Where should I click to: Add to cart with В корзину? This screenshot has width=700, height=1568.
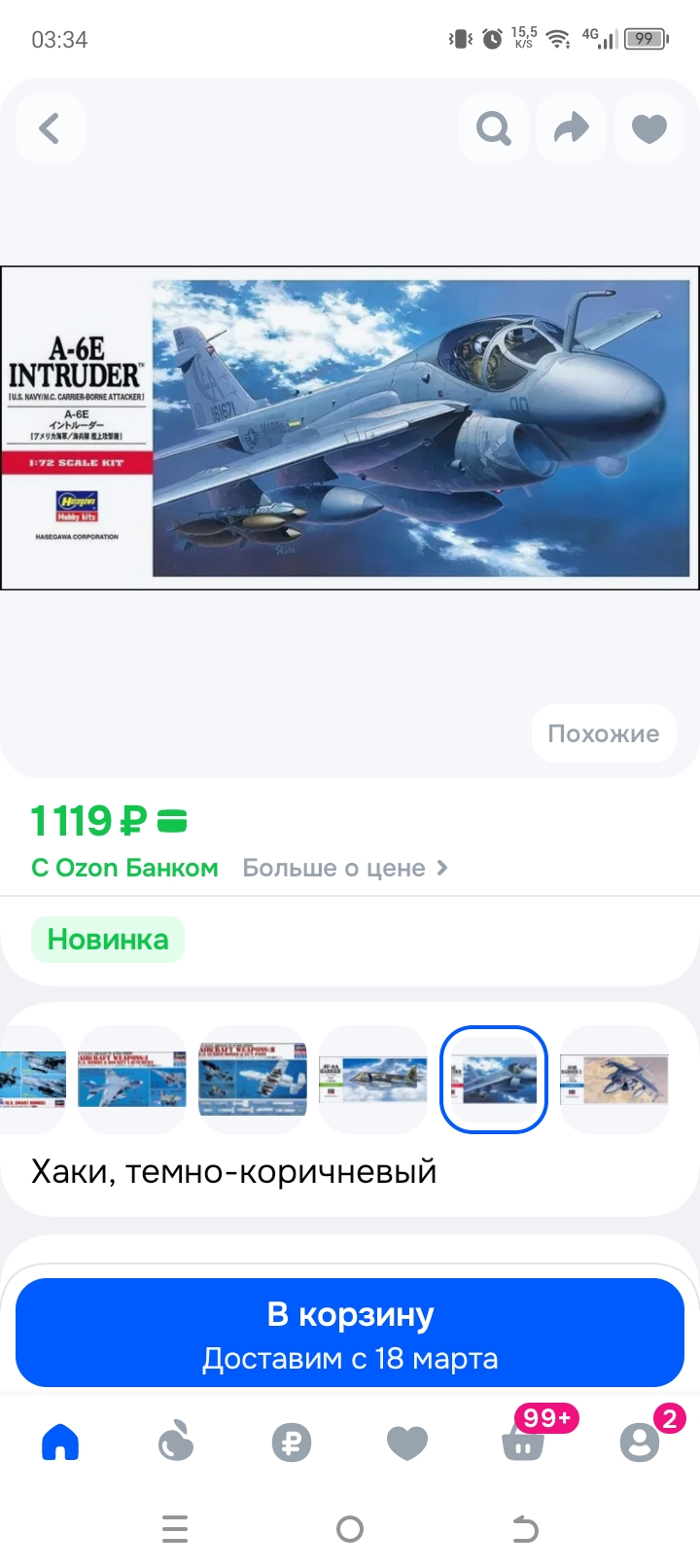[x=350, y=1333]
